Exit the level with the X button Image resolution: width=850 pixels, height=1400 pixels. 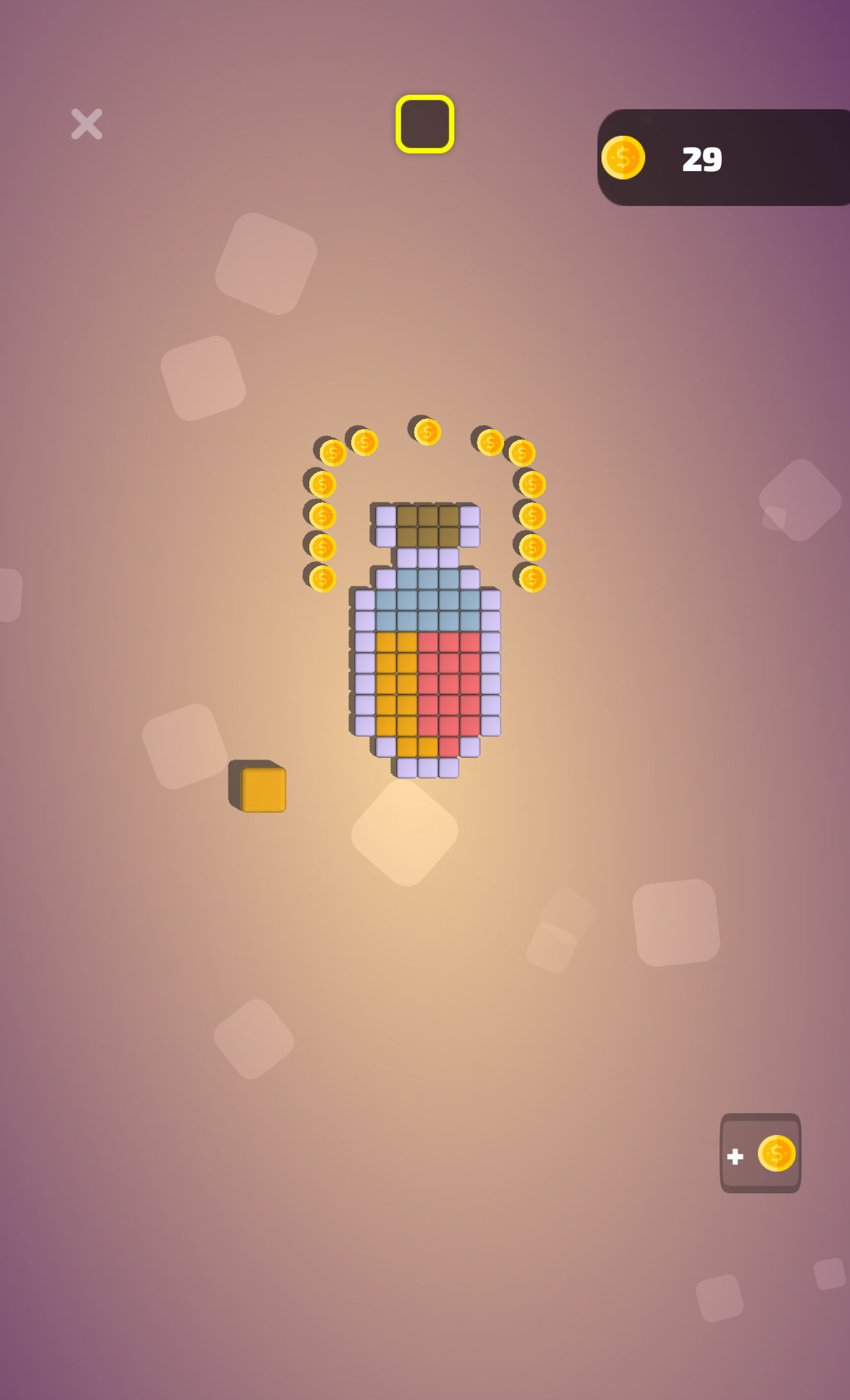pyautogui.click(x=86, y=123)
